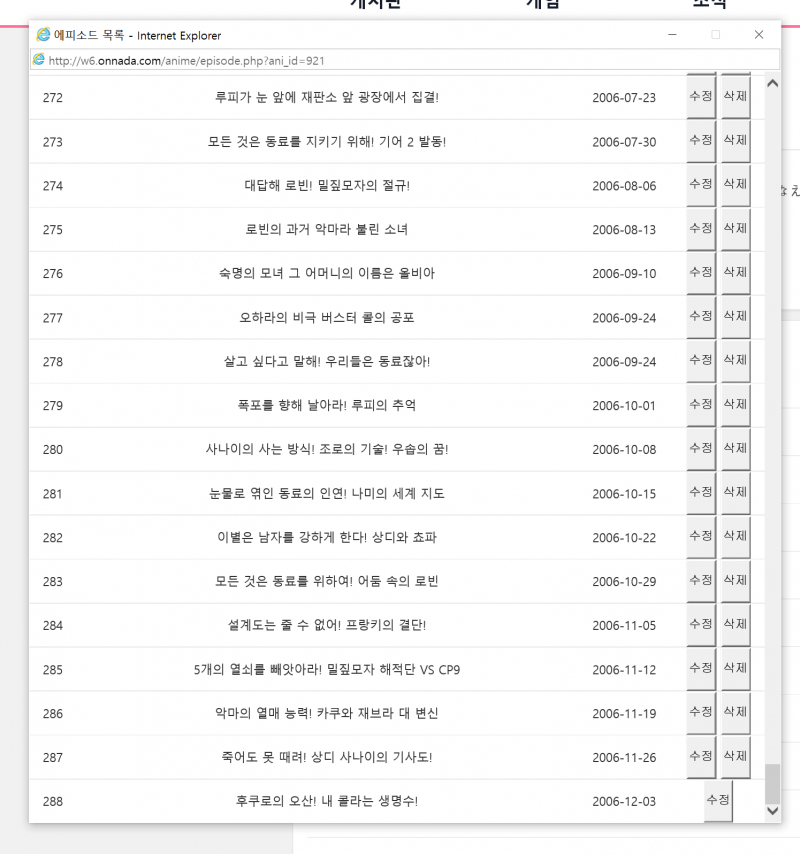Image resolution: width=800 pixels, height=854 pixels.
Task: Edit episode 280 entry
Action: pos(701,449)
